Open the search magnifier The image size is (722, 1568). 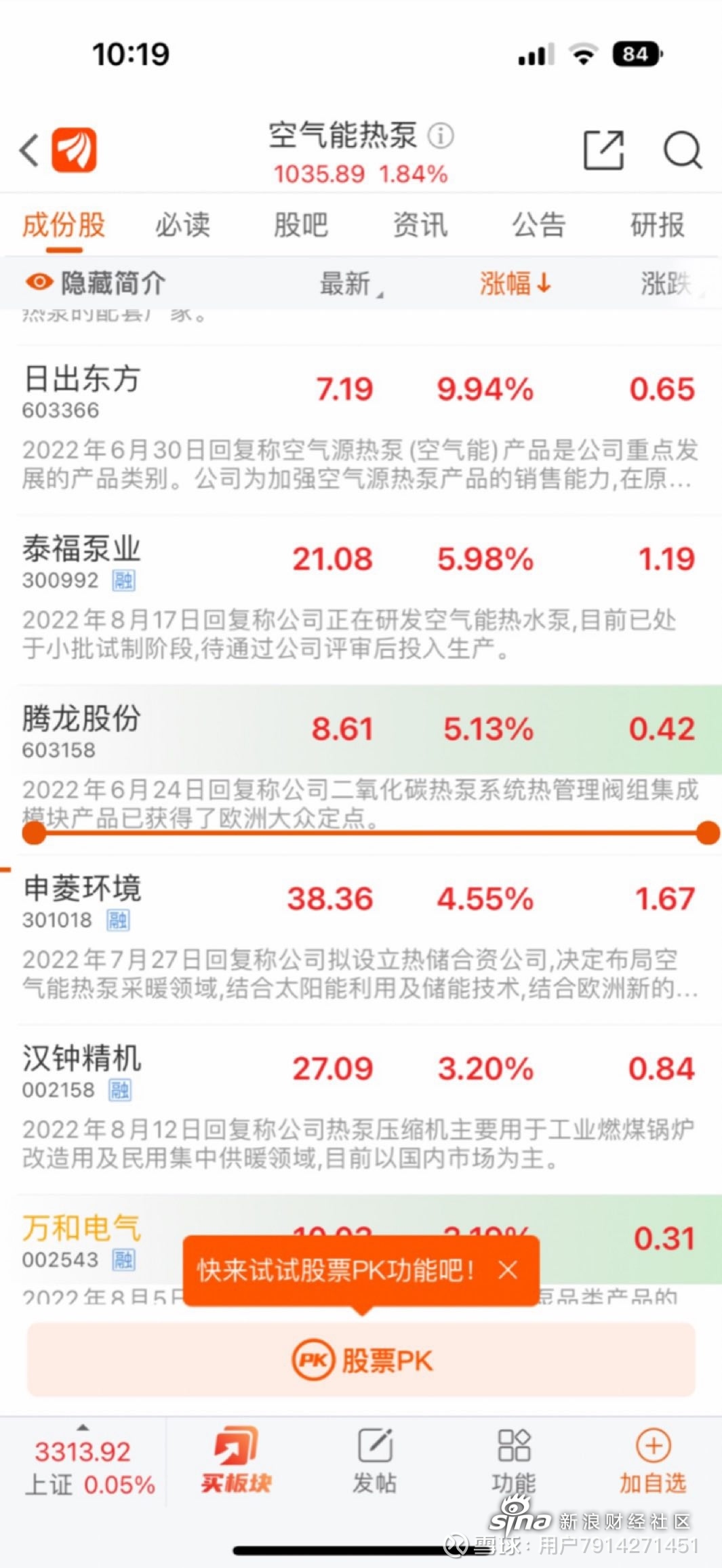tap(682, 150)
